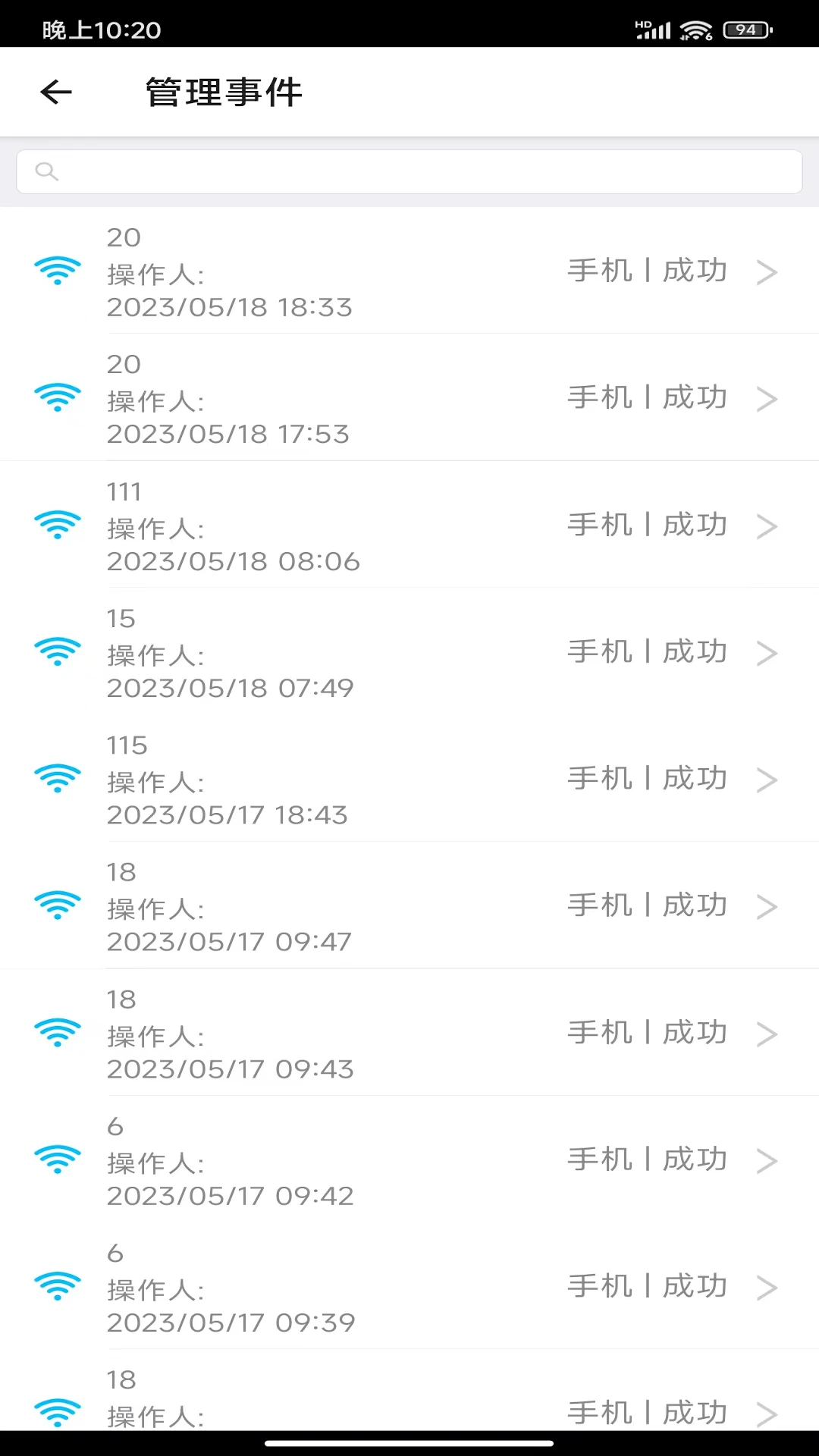Tap the event search field
This screenshot has height=1456, width=819.
coord(409,171)
